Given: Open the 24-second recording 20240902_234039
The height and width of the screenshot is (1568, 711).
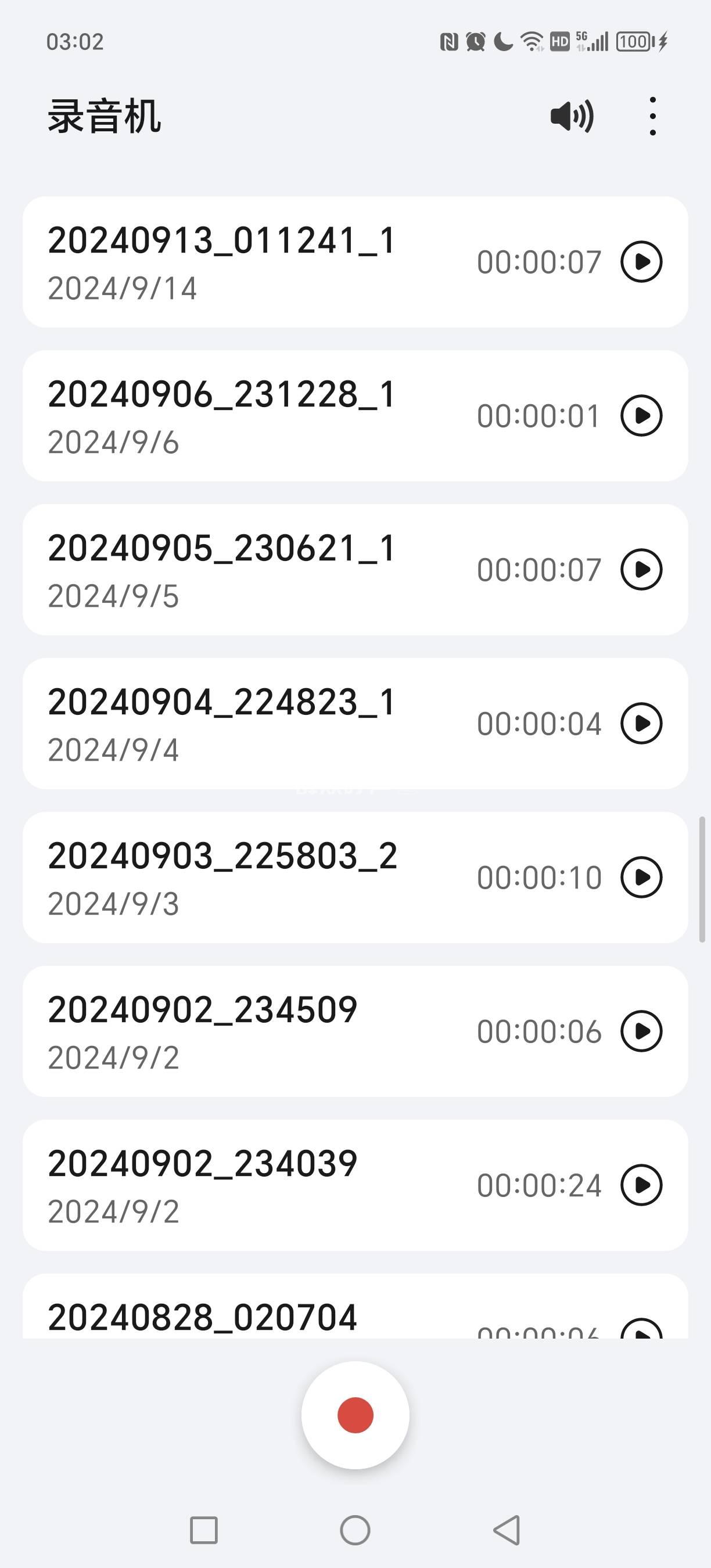Looking at the screenshot, I should (243, 1186).
